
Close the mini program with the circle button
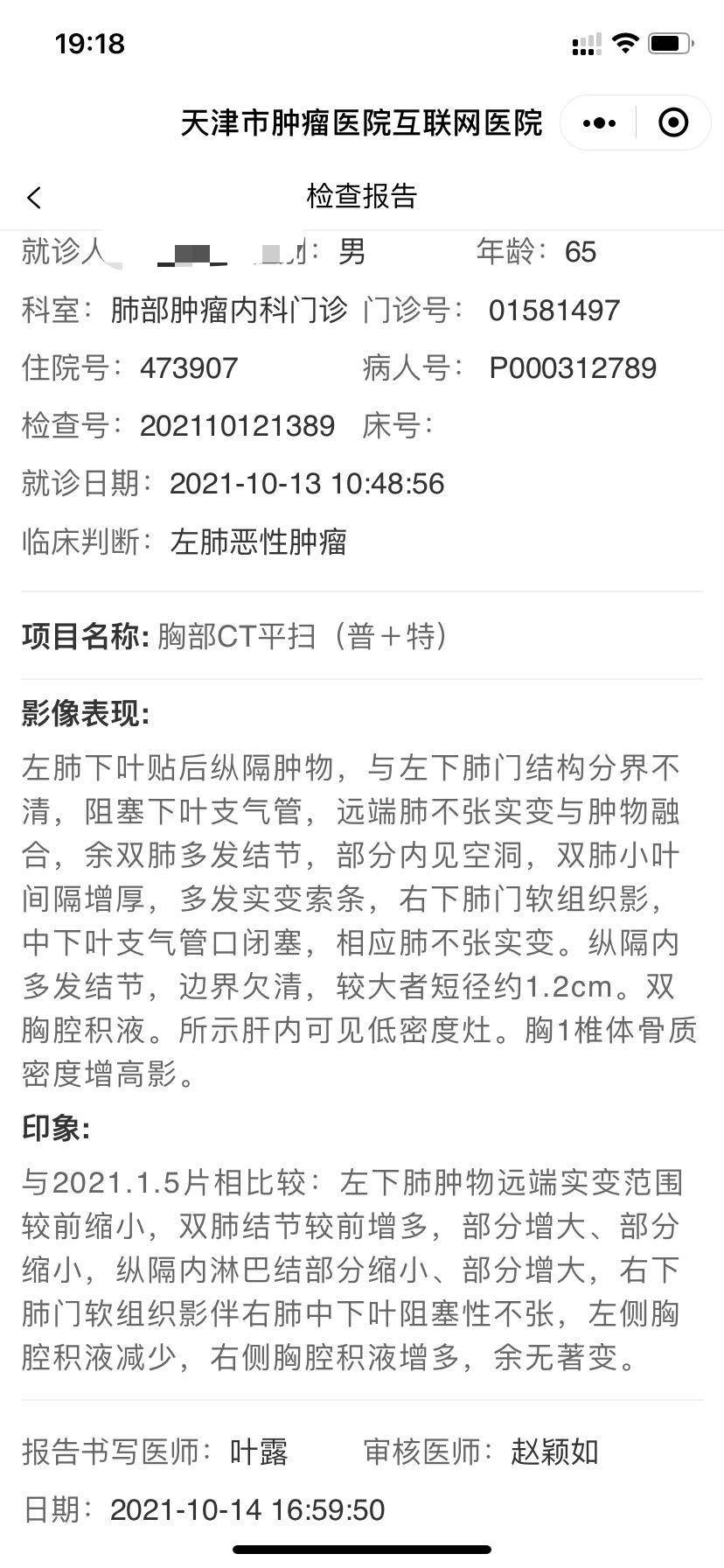(x=672, y=122)
